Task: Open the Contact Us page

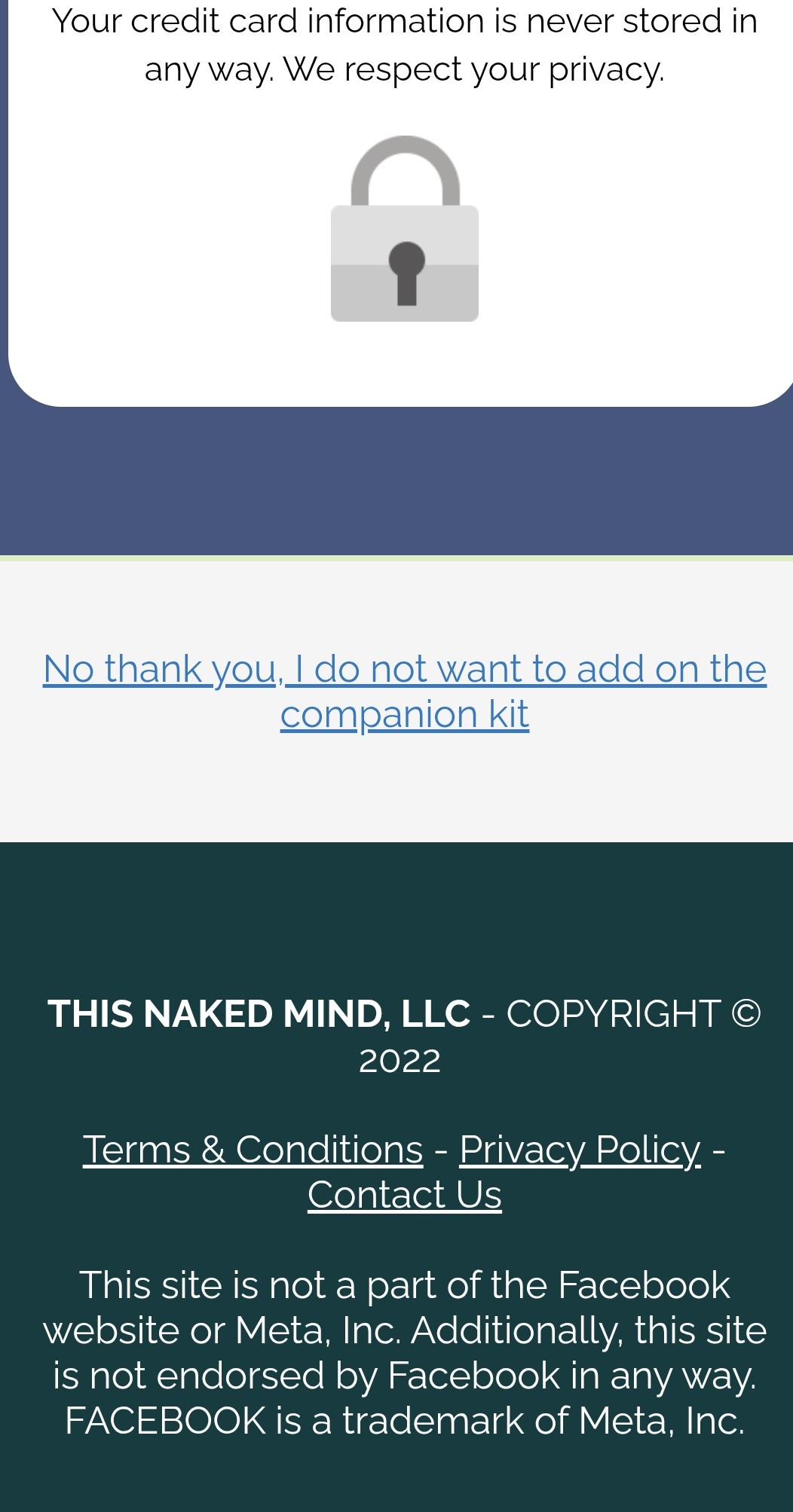Action: [x=405, y=1195]
